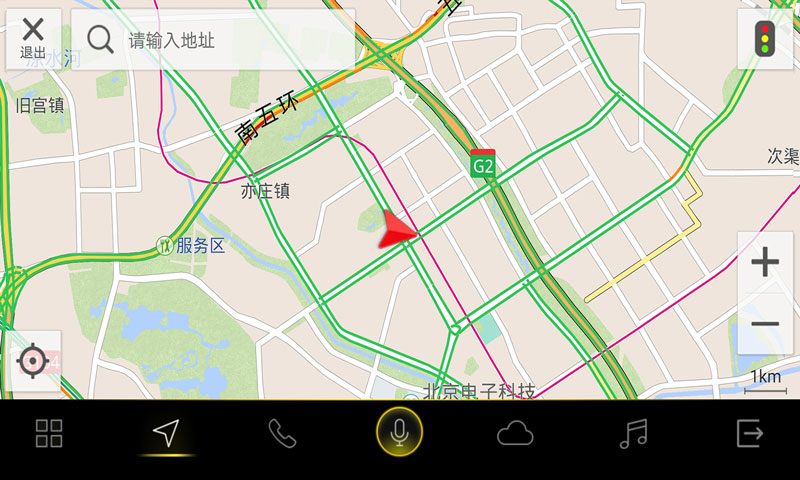Viewport: 800px width, 480px height.
Task: Zoom out of the map
Action: (x=765, y=324)
